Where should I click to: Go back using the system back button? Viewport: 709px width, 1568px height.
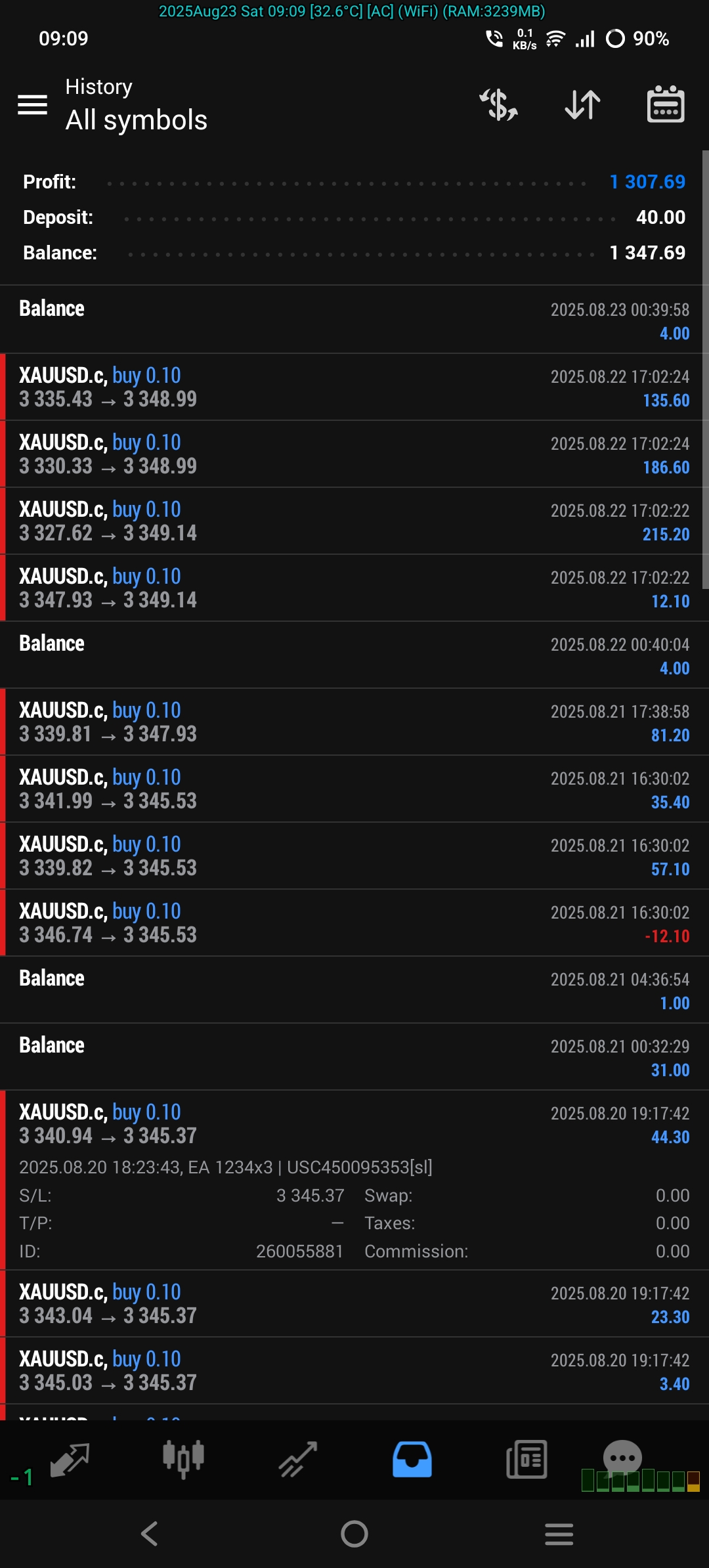pos(150,1534)
